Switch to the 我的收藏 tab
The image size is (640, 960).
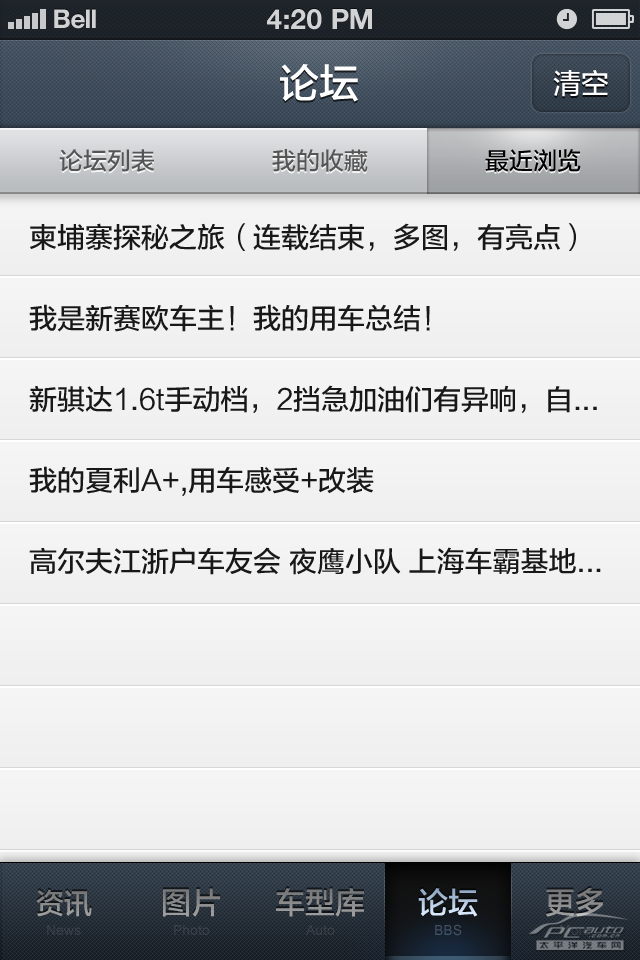click(x=320, y=161)
